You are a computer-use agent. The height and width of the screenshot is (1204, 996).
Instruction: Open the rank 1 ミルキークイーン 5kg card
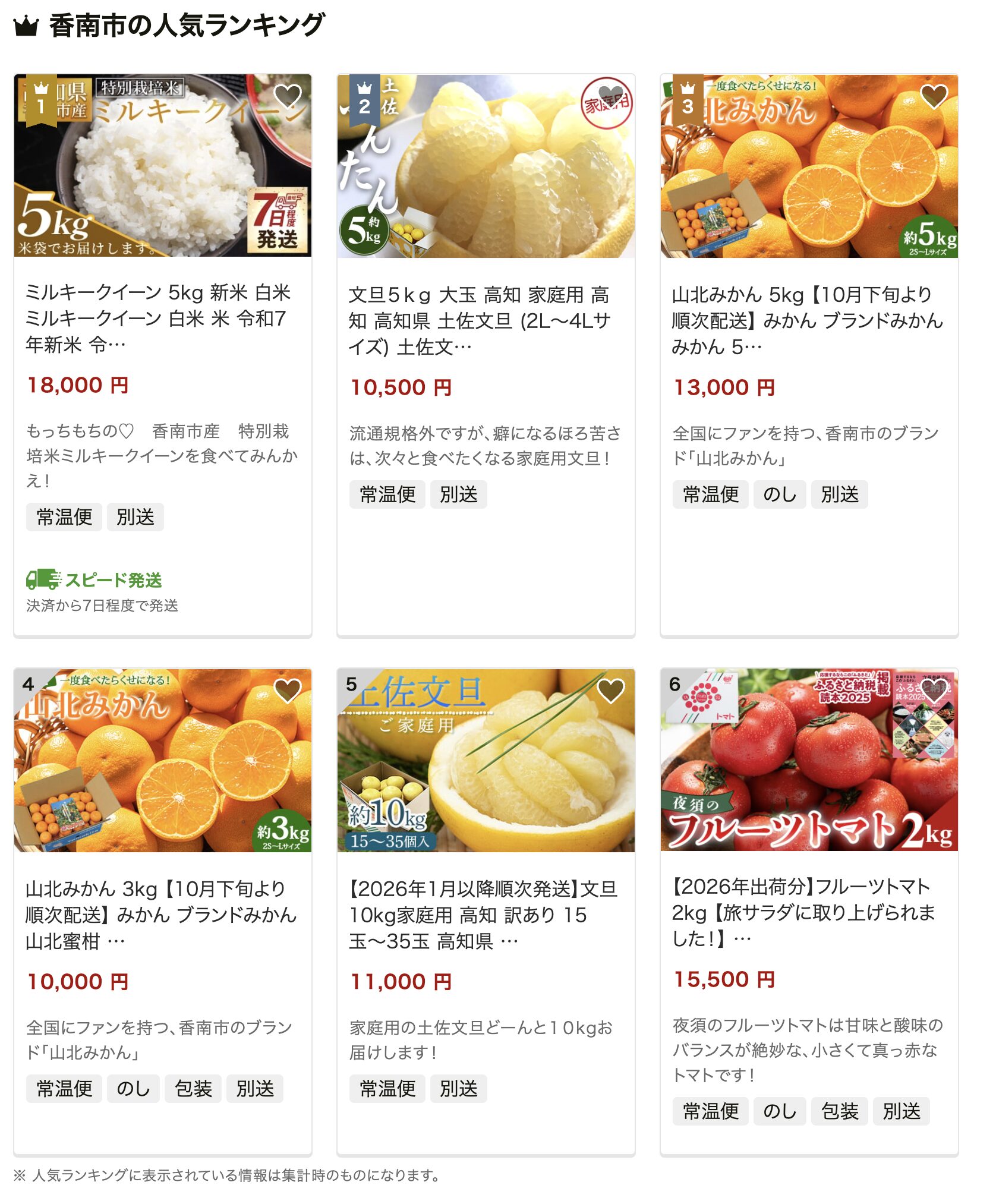[158, 318]
